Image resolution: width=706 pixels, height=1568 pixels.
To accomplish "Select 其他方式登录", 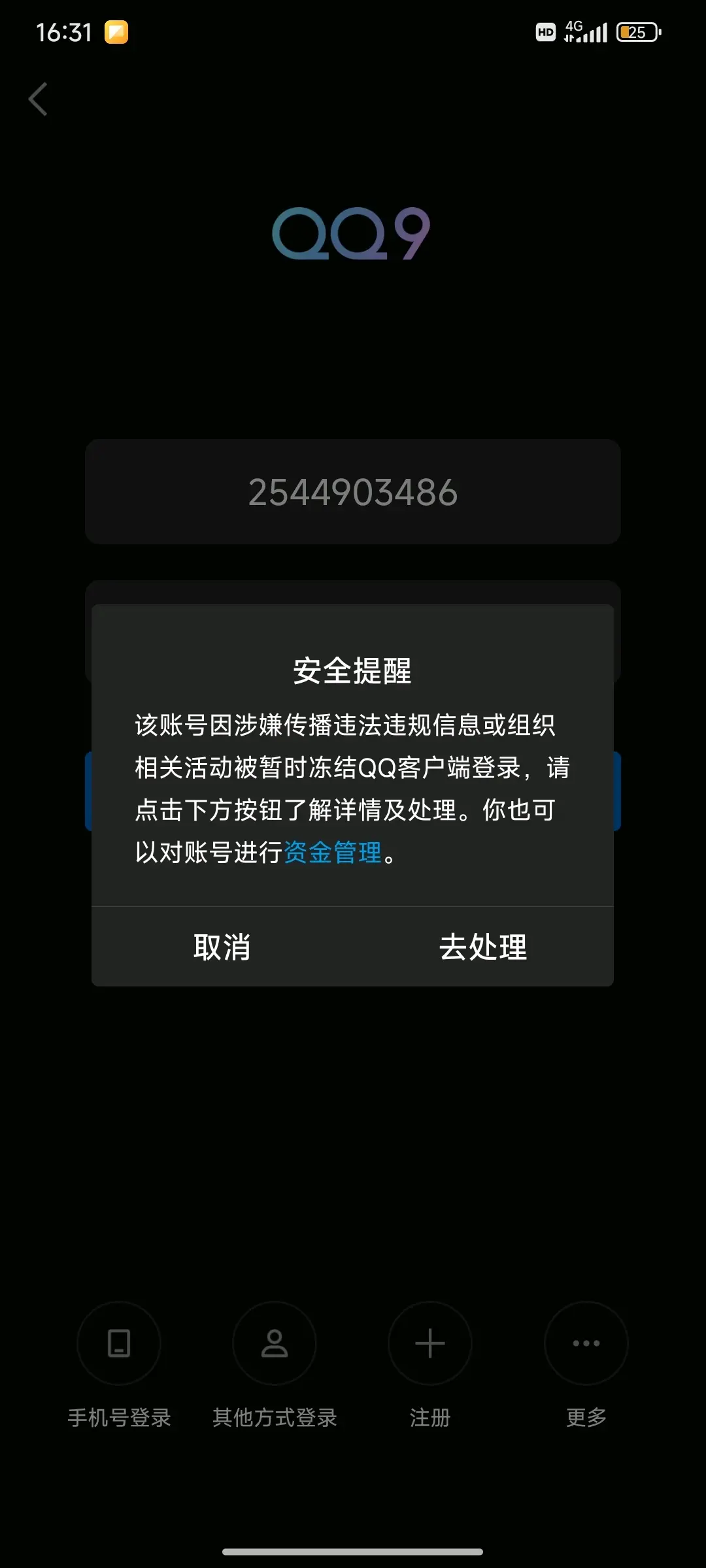I will coord(275,1344).
